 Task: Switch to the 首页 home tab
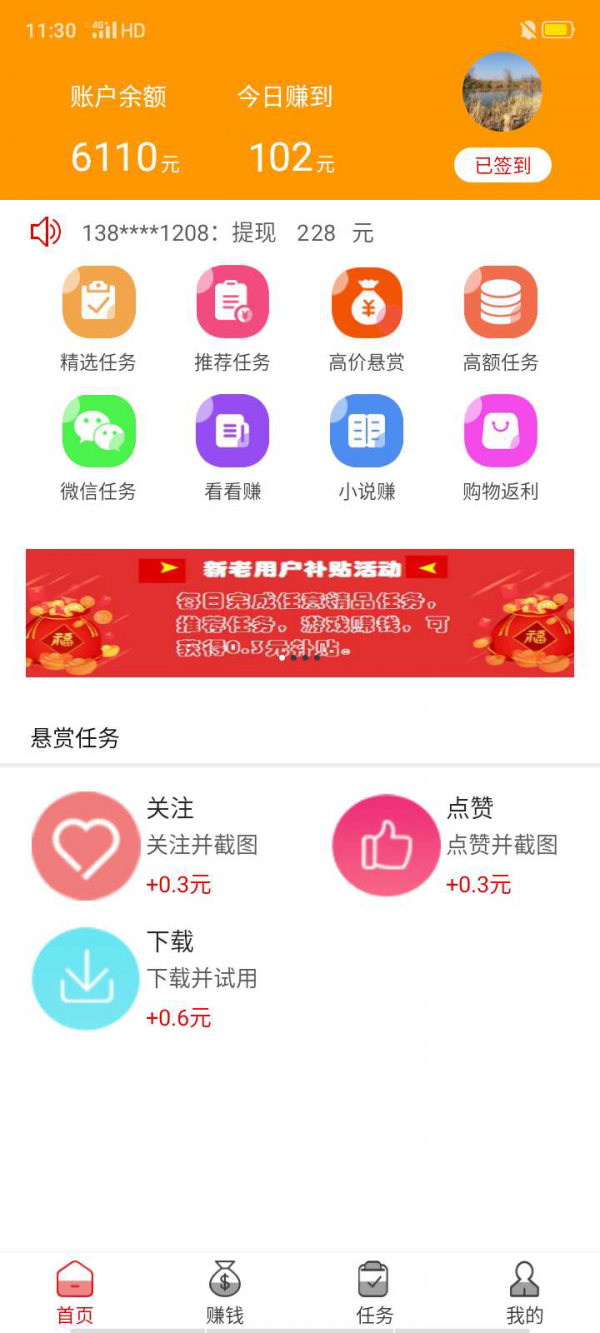pos(75,1292)
